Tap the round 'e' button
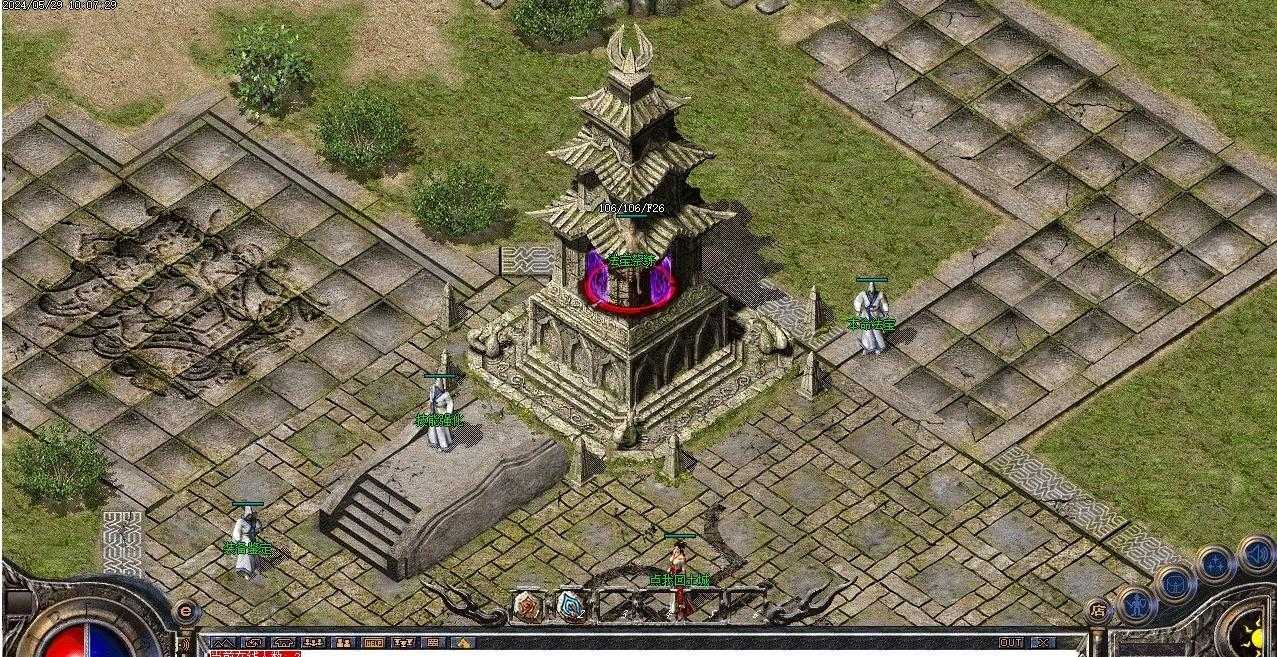The height and width of the screenshot is (657, 1277). coord(186,612)
